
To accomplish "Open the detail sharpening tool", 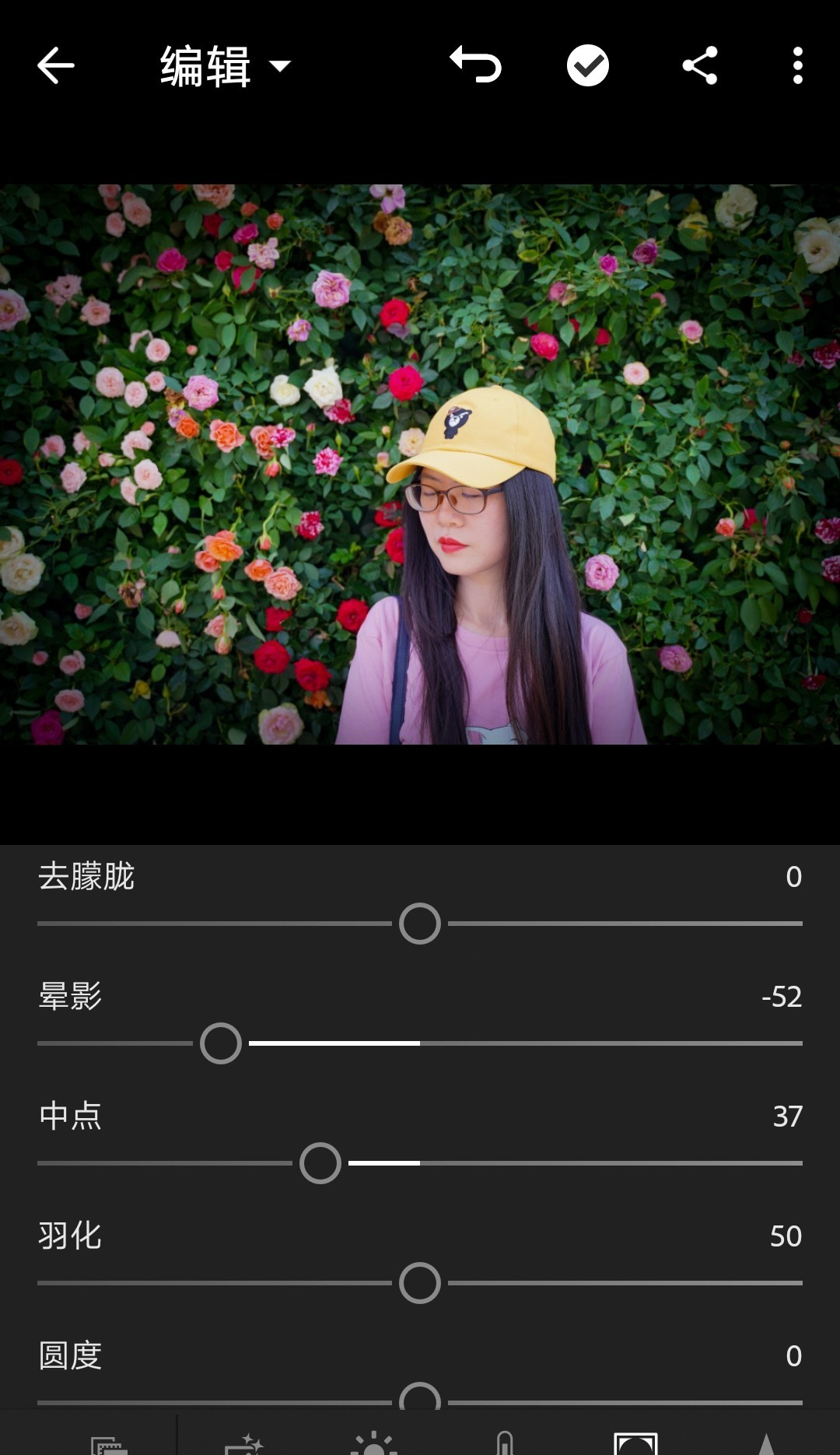I will [766, 1443].
